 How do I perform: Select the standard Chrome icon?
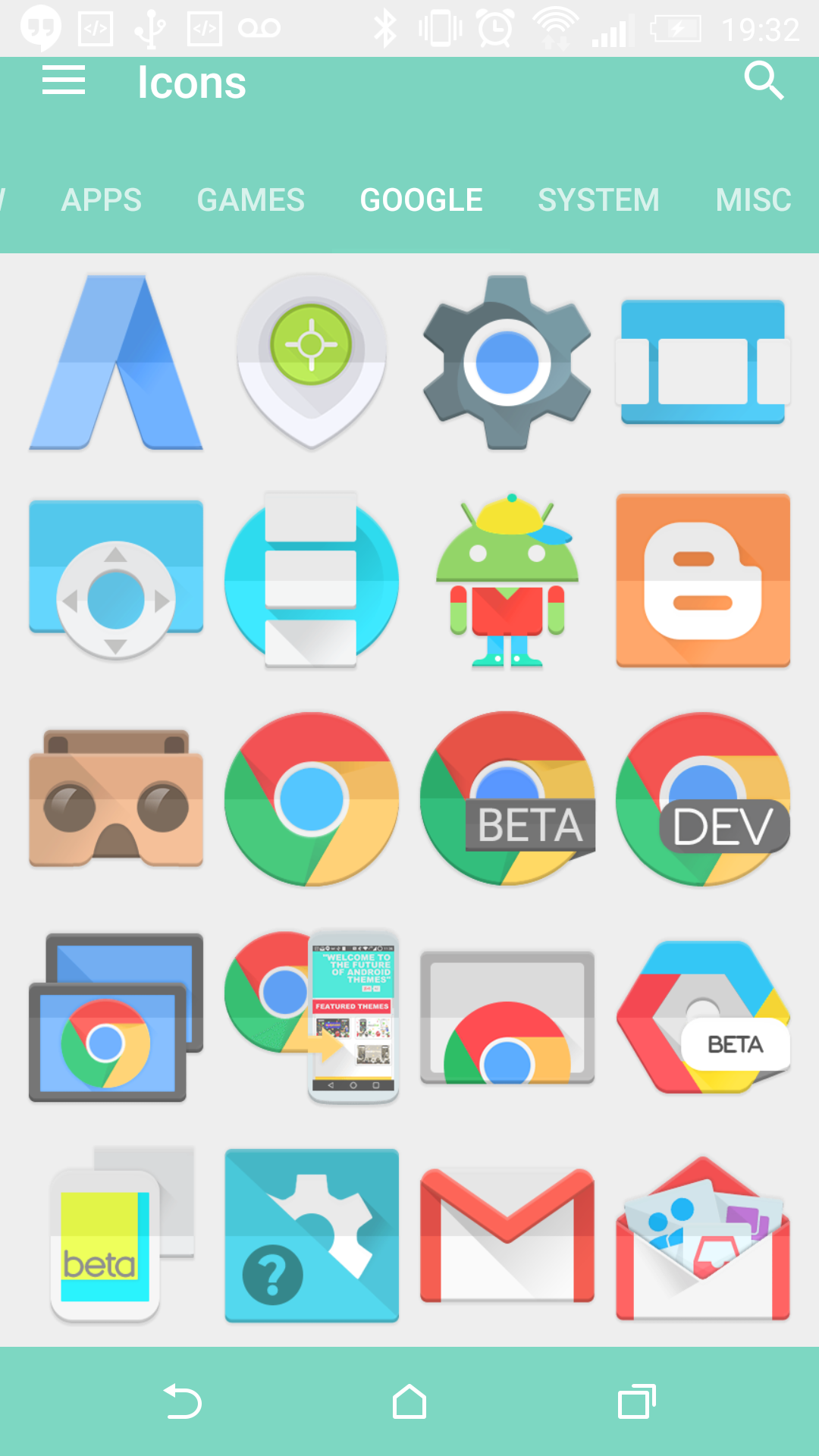[x=312, y=799]
